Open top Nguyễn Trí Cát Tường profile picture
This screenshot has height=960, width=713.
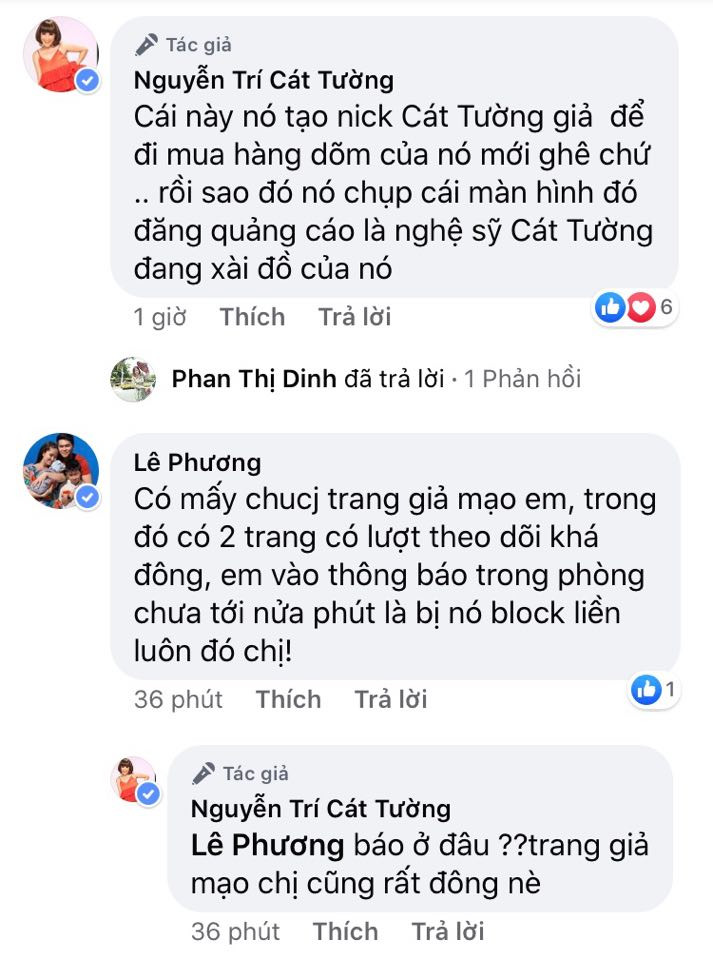(60, 55)
